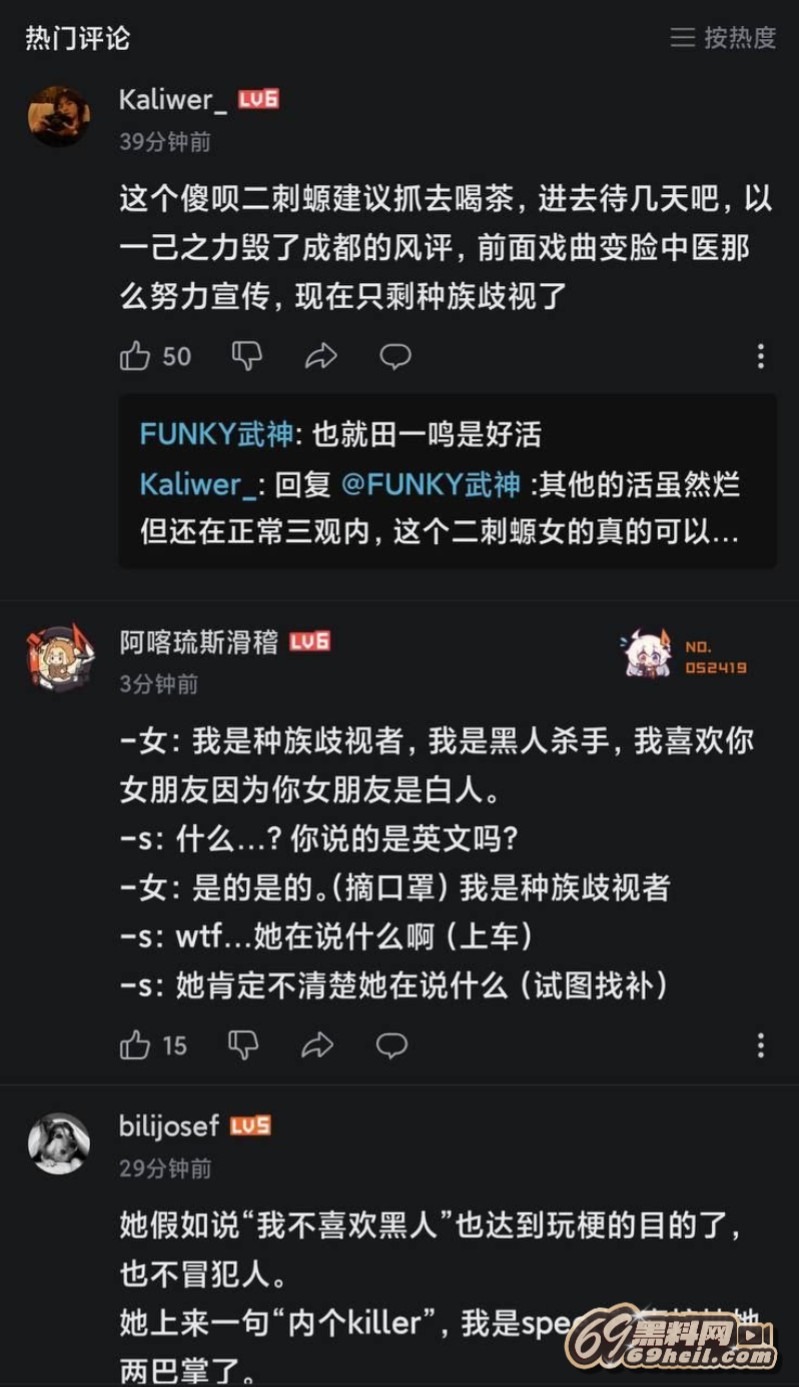Open the bilijosef username link
Image resolution: width=799 pixels, height=1387 pixels.
tap(169, 1126)
